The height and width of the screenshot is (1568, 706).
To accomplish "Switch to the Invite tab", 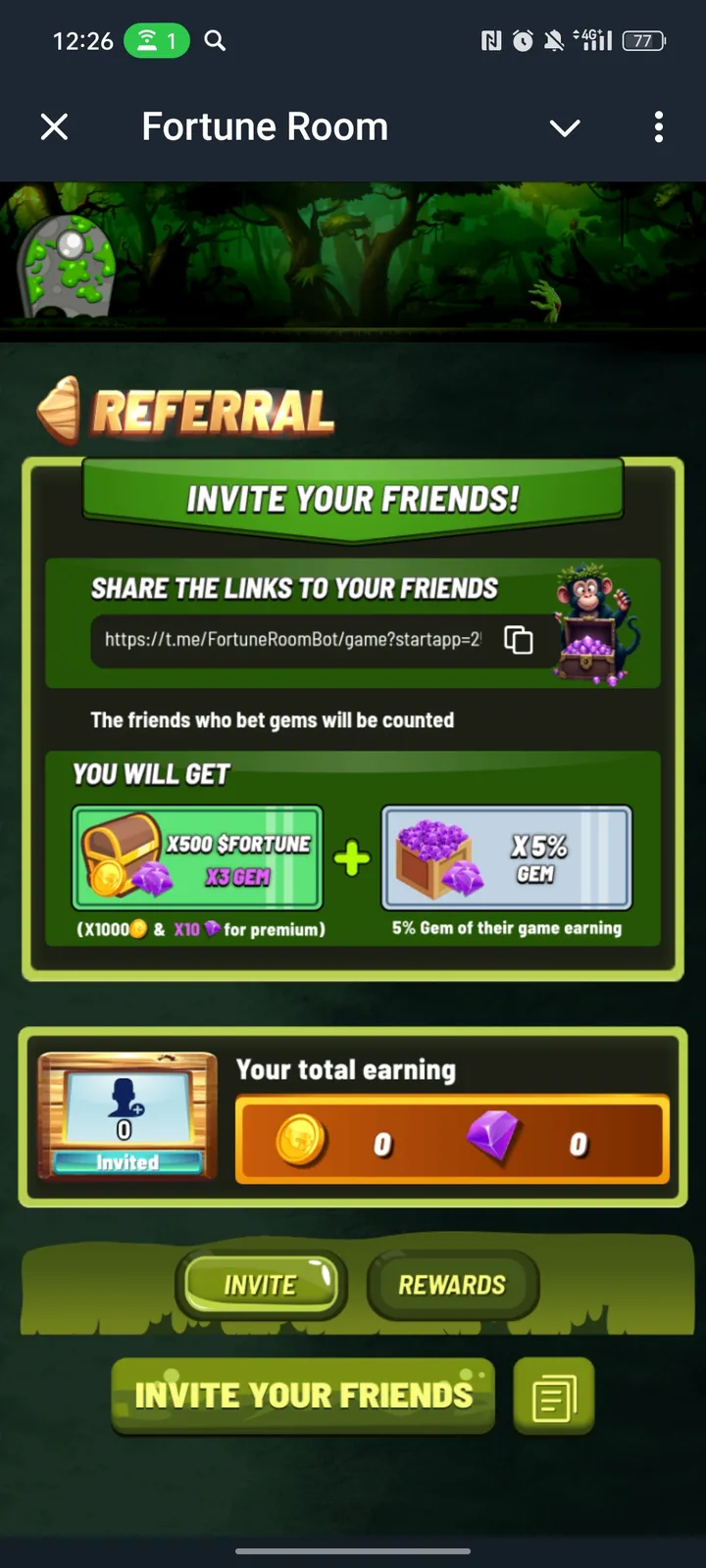I will [x=261, y=1285].
